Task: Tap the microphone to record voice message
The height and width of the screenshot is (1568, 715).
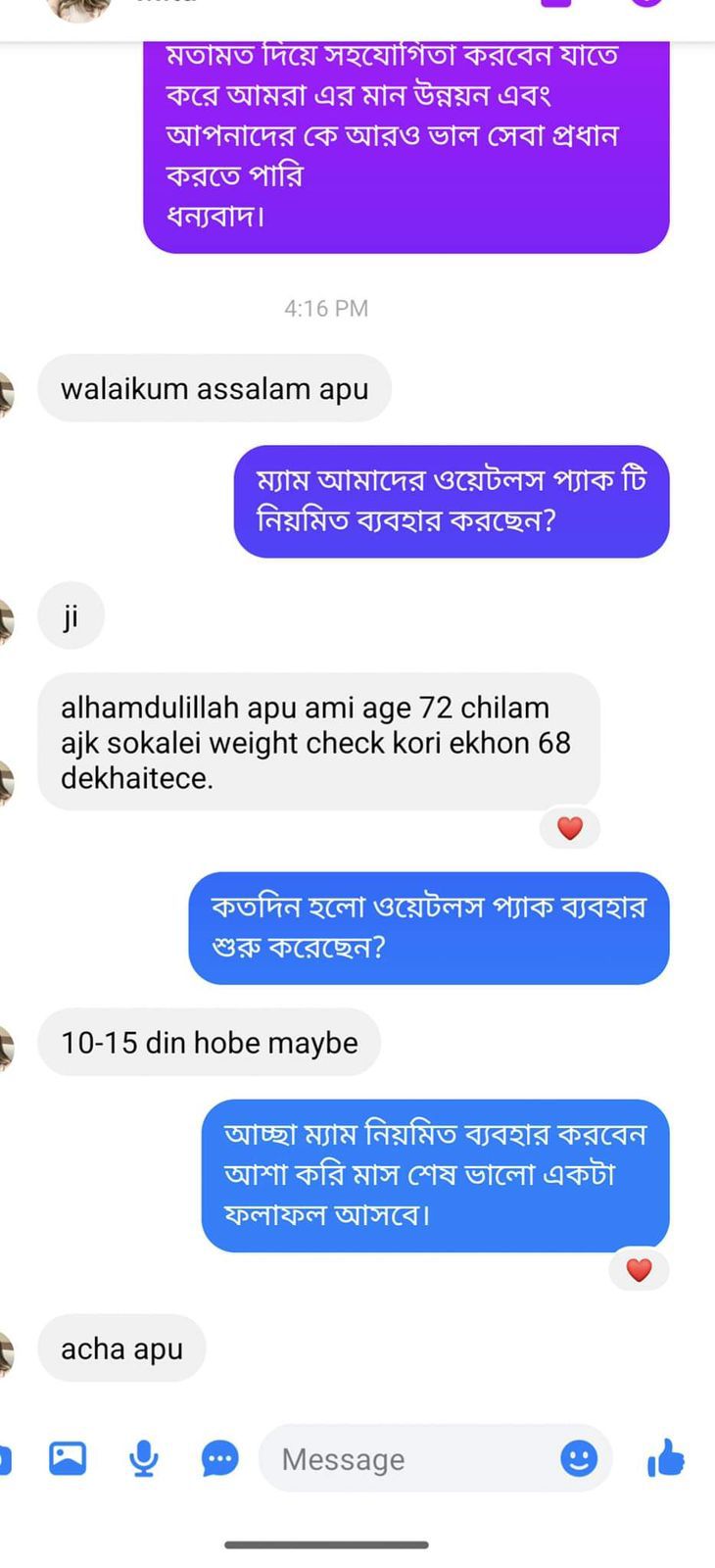Action: (143, 1458)
